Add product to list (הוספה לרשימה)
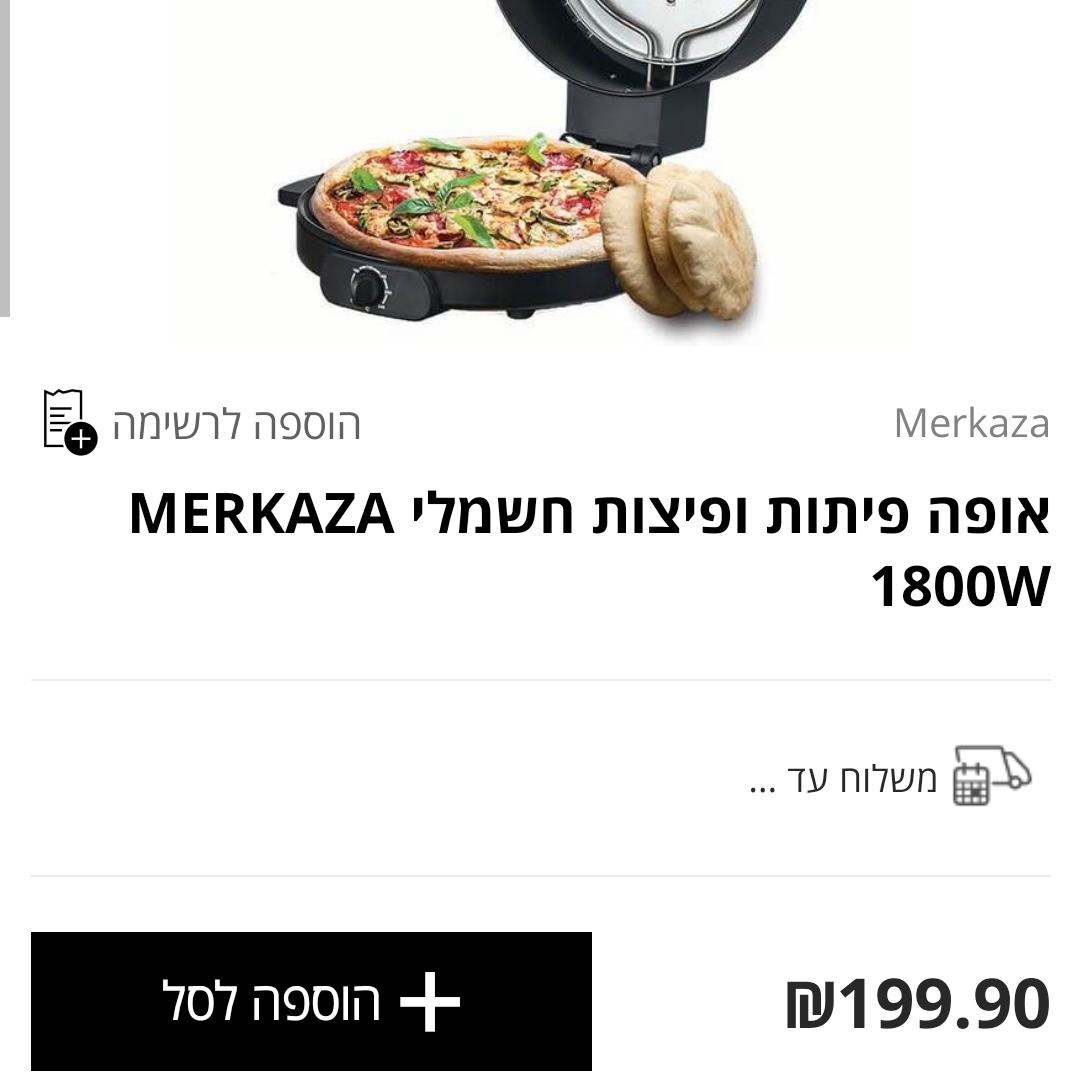 click(x=202, y=424)
